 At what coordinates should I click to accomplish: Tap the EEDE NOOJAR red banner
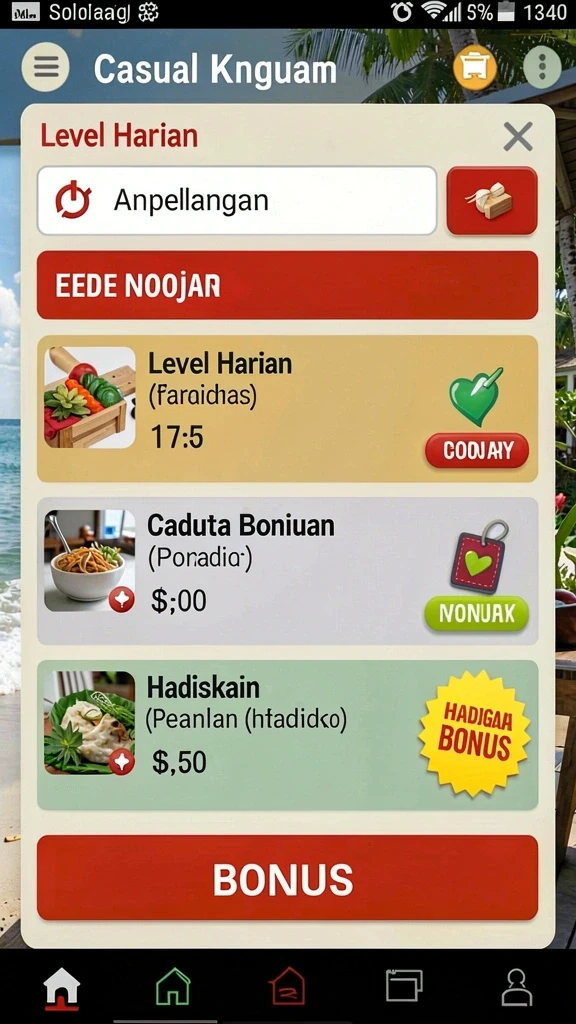tap(287, 285)
